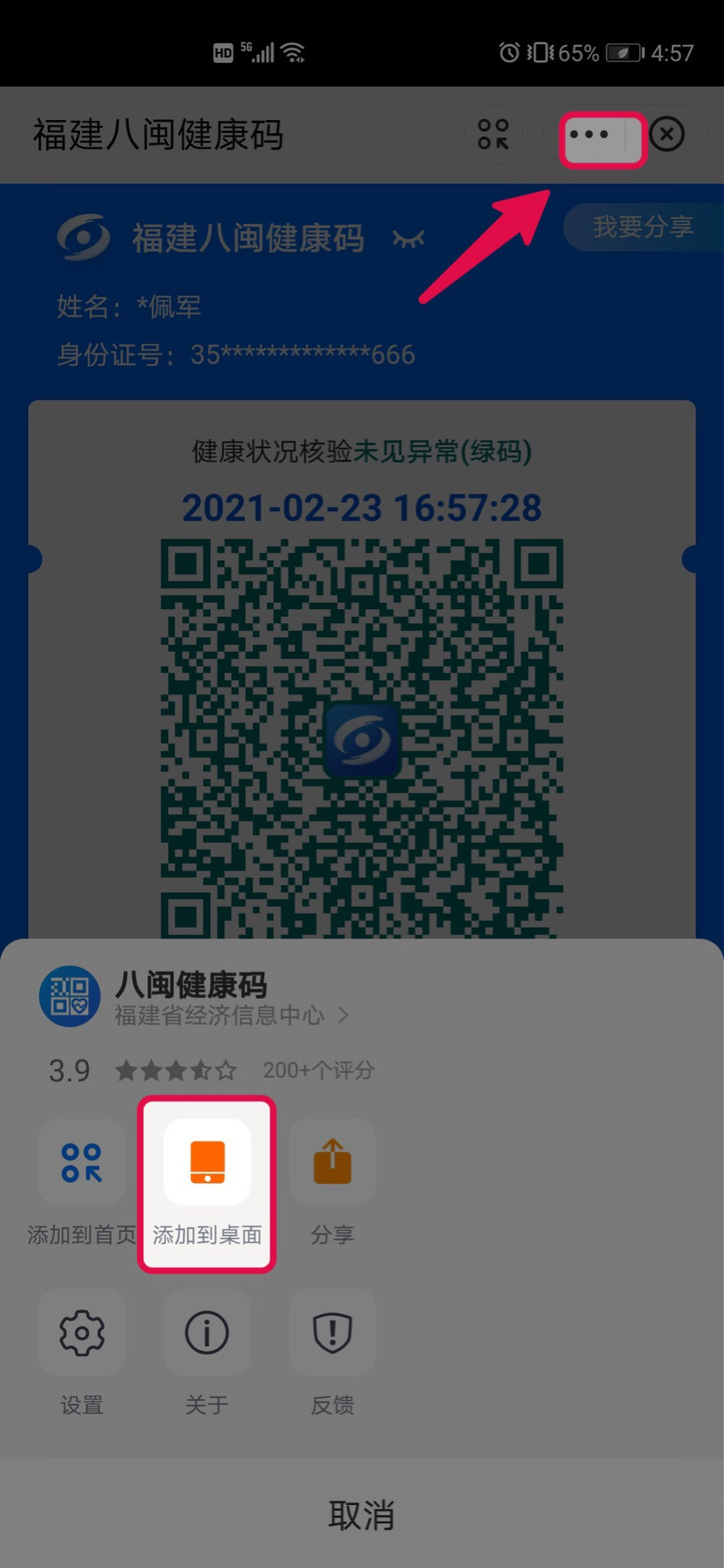
Task: Toggle the eye icon to reveal info
Action: click(408, 238)
